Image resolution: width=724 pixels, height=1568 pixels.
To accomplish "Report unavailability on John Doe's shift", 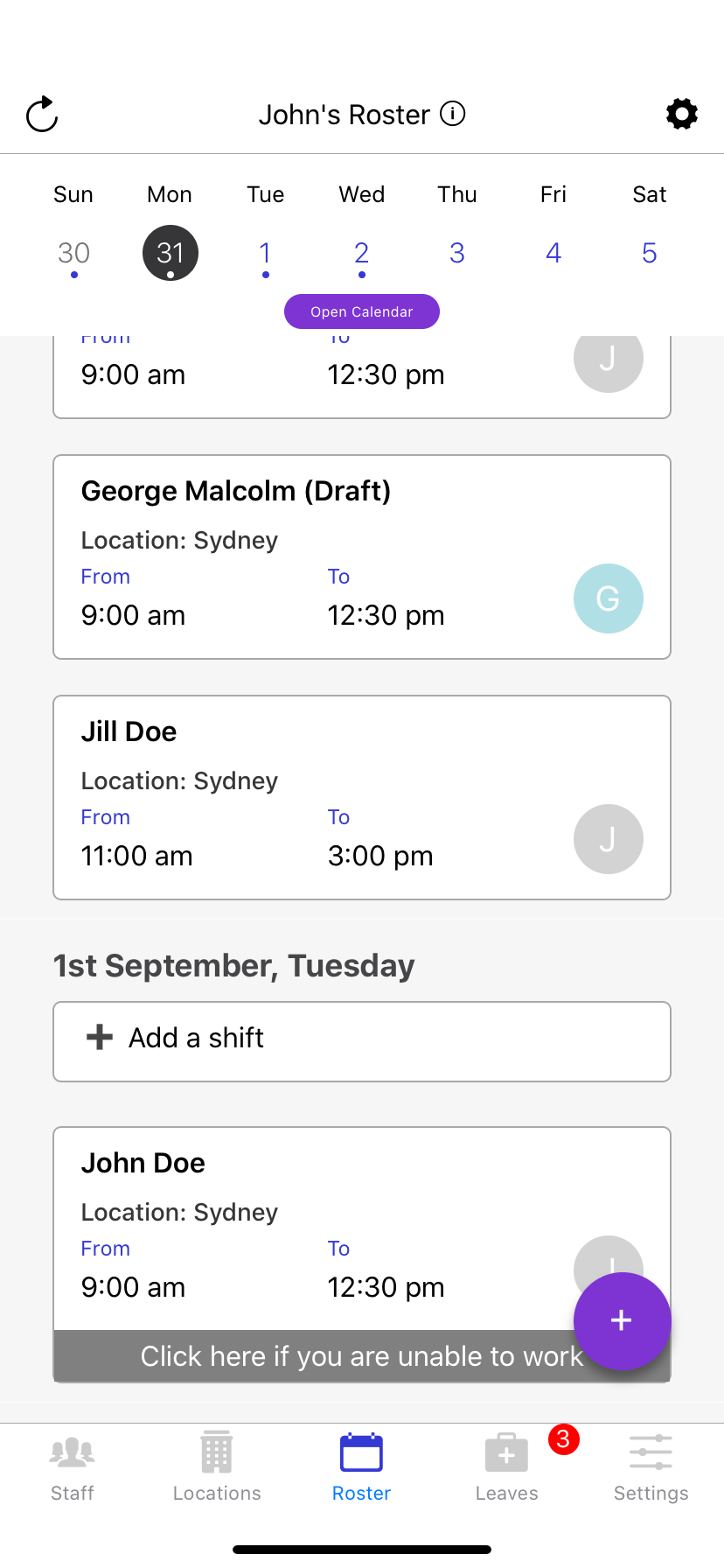I will pyautogui.click(x=361, y=1355).
